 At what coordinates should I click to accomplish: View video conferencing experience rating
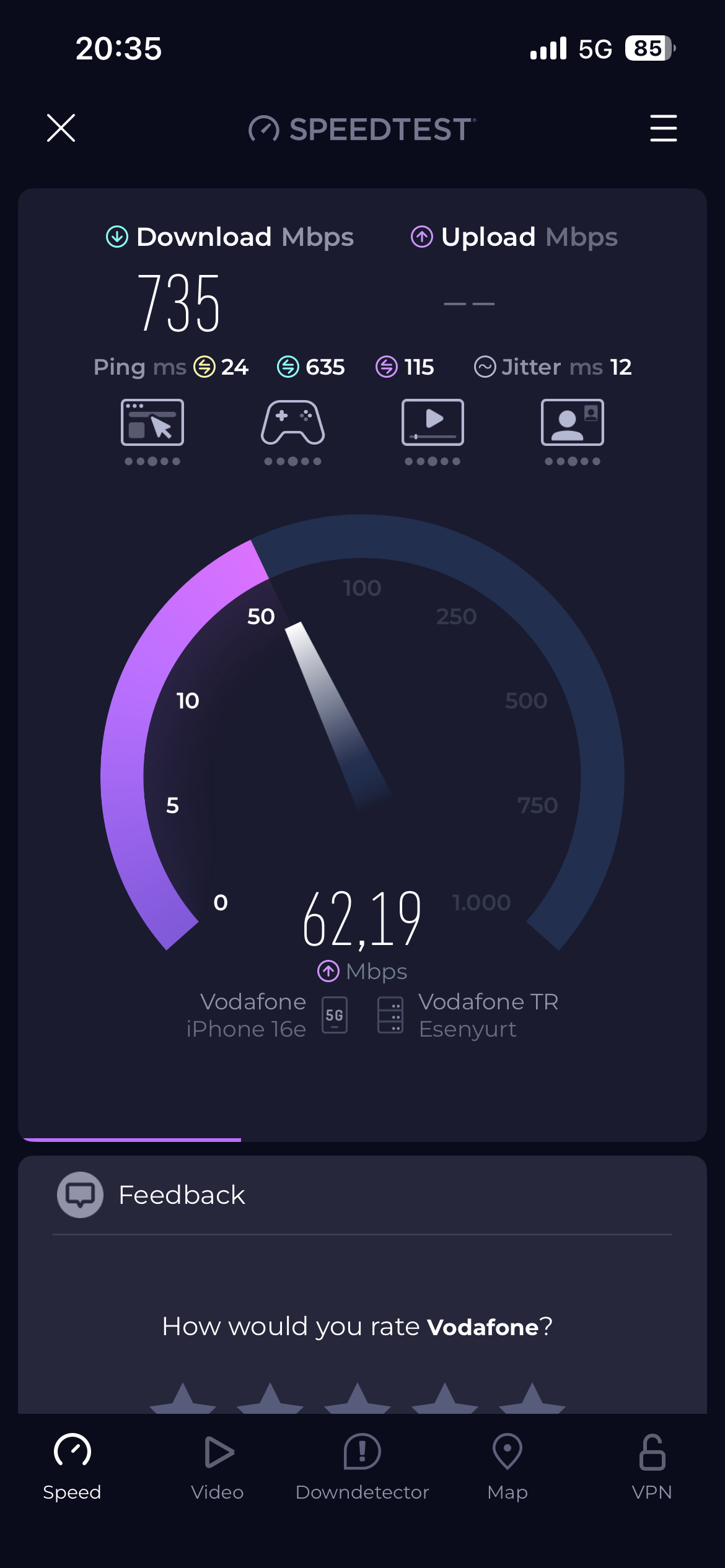tap(573, 432)
